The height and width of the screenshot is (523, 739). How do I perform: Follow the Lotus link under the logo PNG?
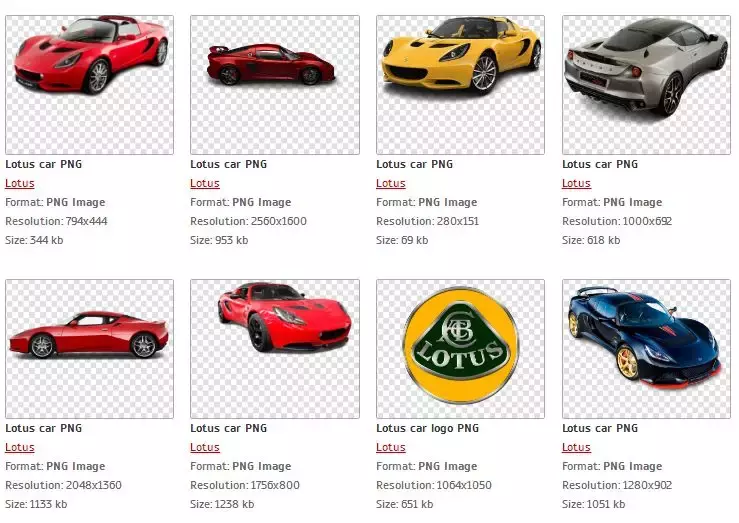(391, 447)
